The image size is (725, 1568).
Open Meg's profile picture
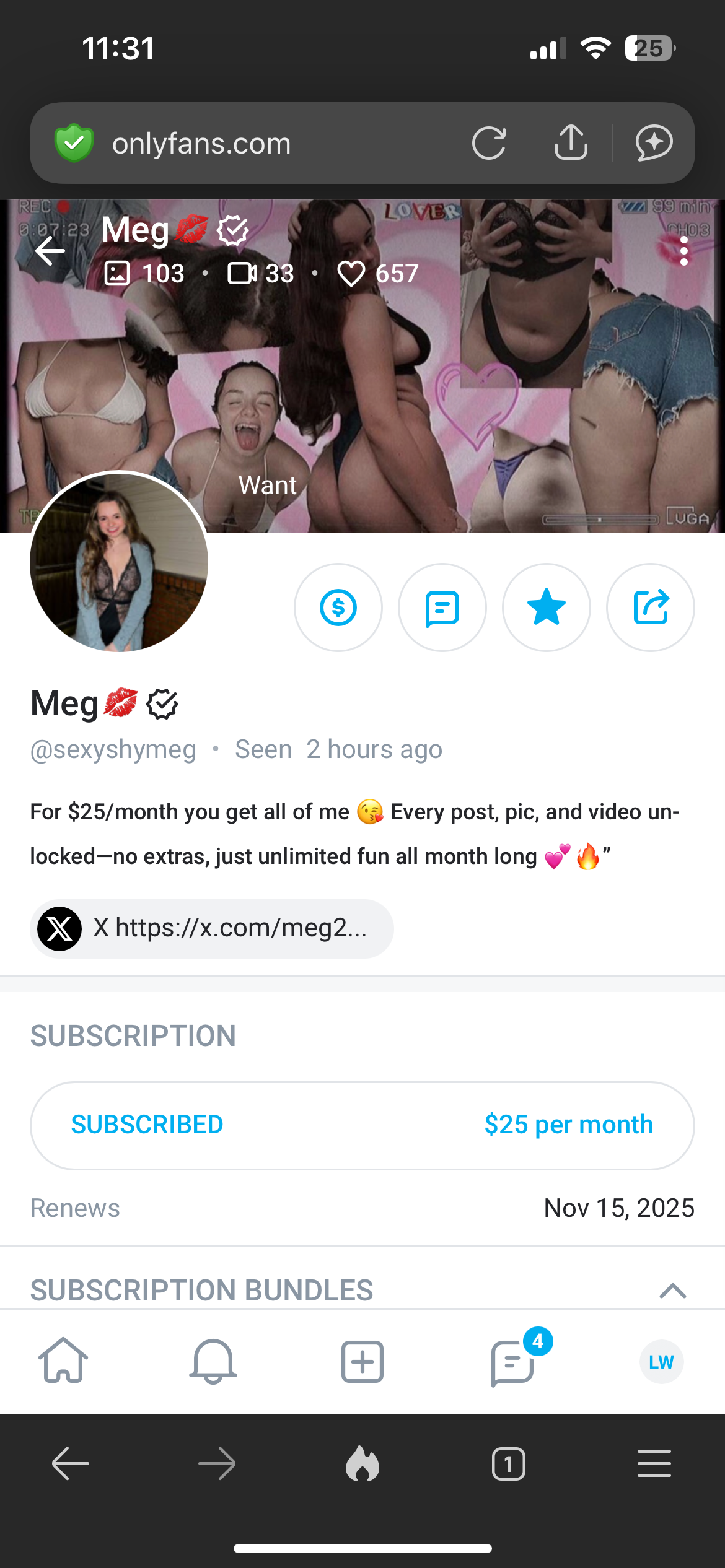119,562
